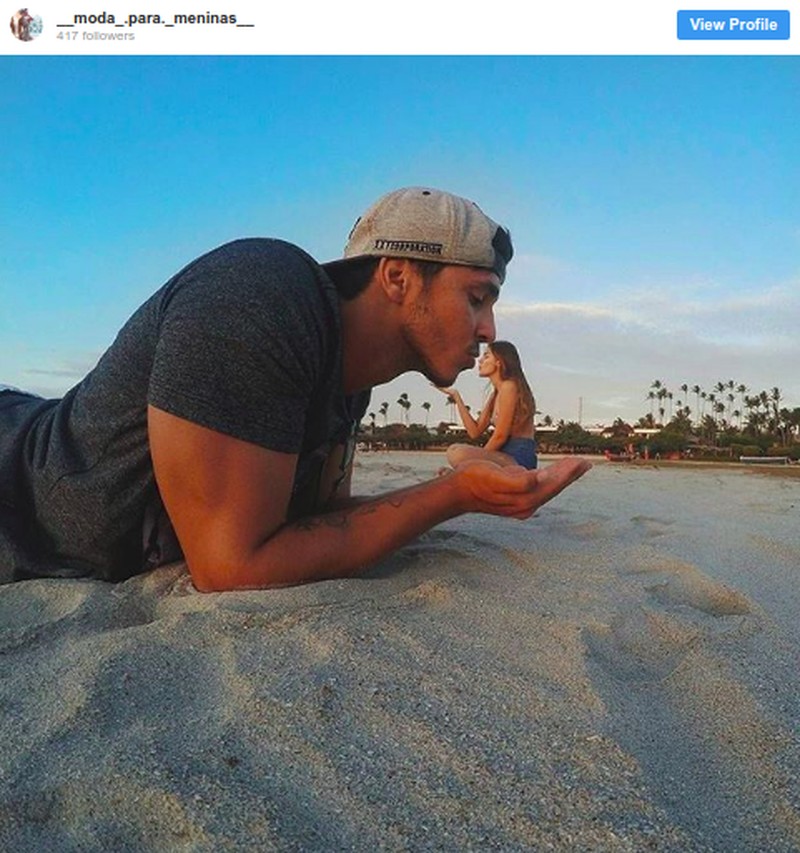Screen dimensions: 800x853
Task: Tap the account's profile avatar
Action: tap(26, 25)
